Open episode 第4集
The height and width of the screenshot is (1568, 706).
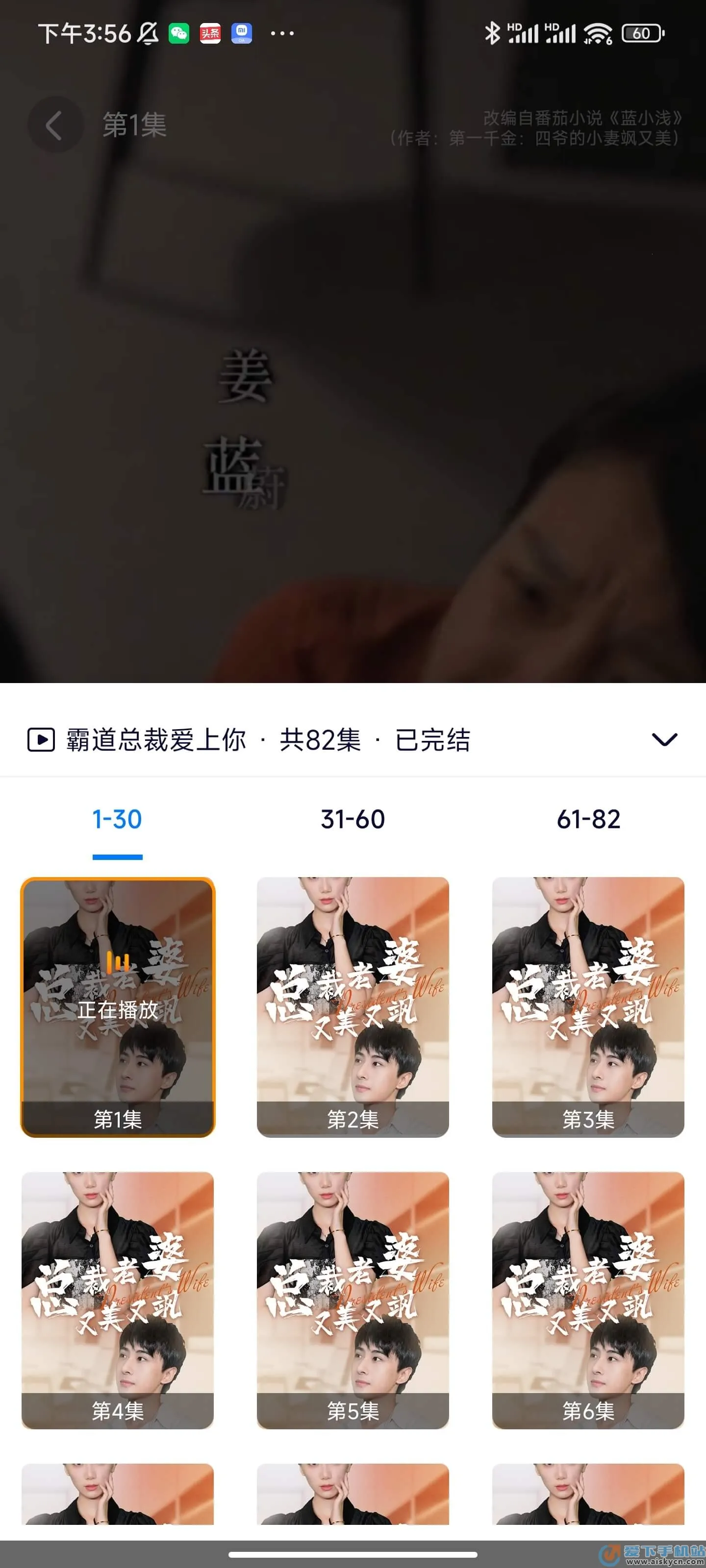click(118, 1300)
